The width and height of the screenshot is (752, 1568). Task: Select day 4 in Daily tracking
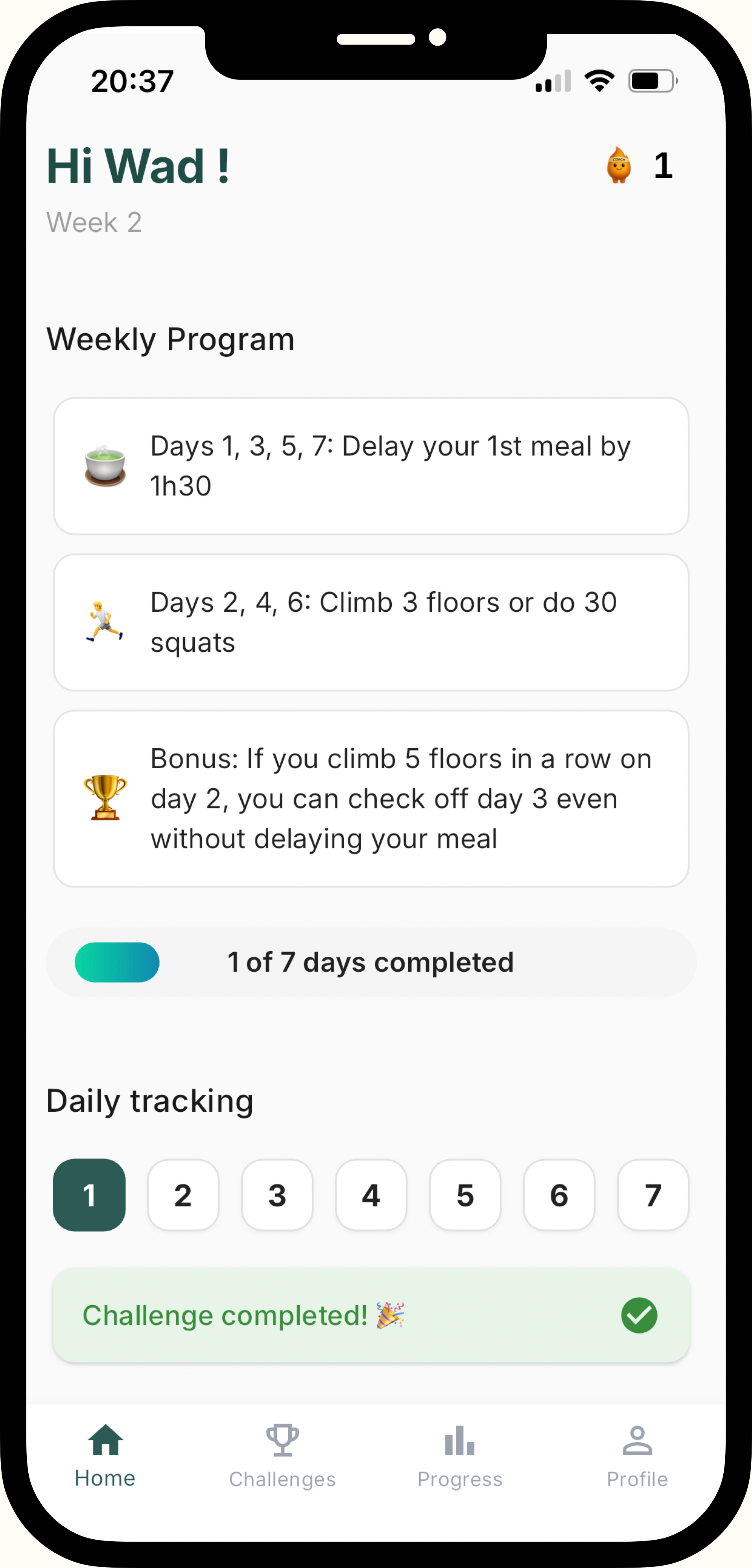pos(371,1195)
